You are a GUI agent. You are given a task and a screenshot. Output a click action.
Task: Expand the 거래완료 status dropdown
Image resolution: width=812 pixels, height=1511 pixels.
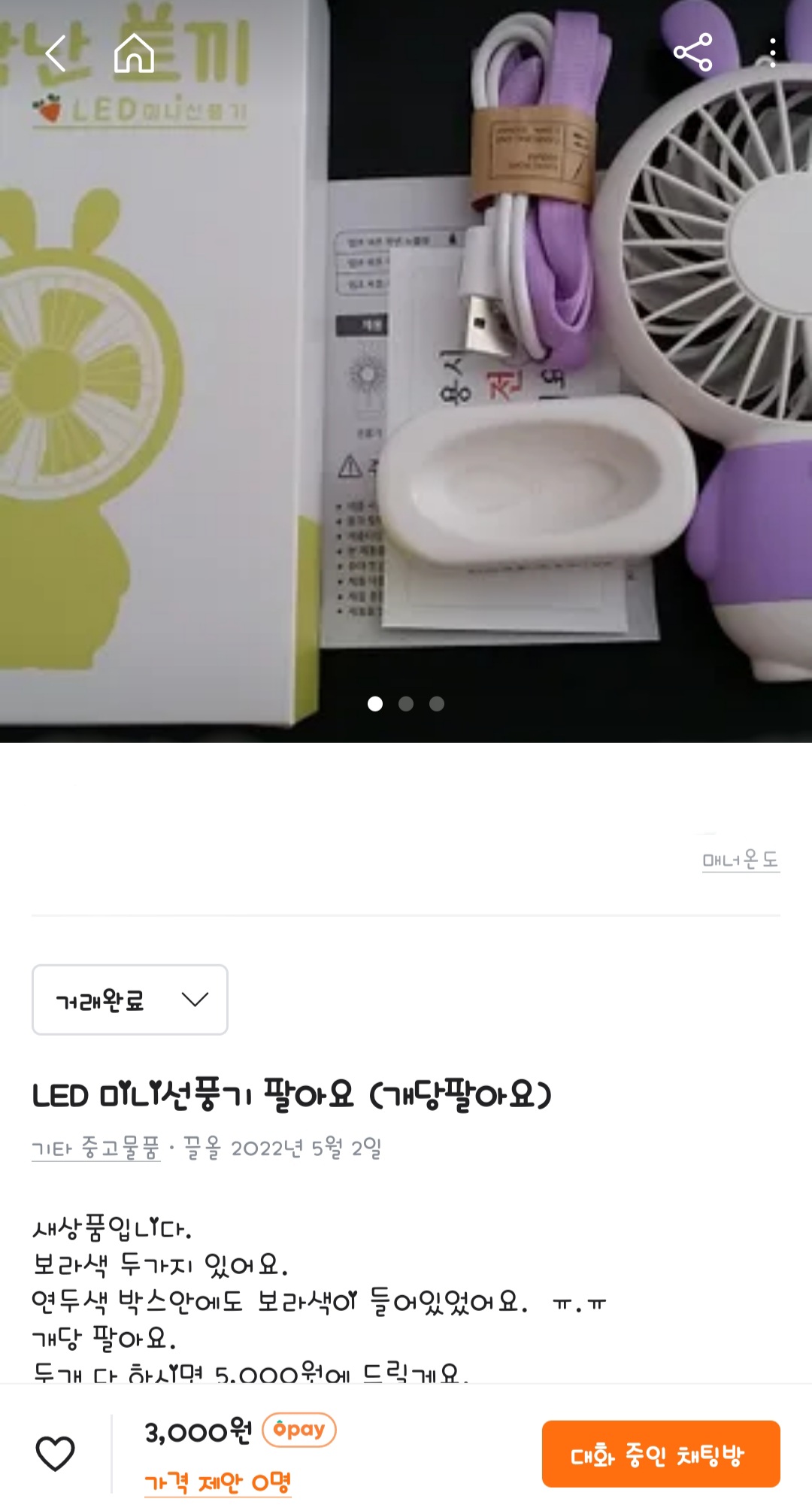(x=130, y=1000)
